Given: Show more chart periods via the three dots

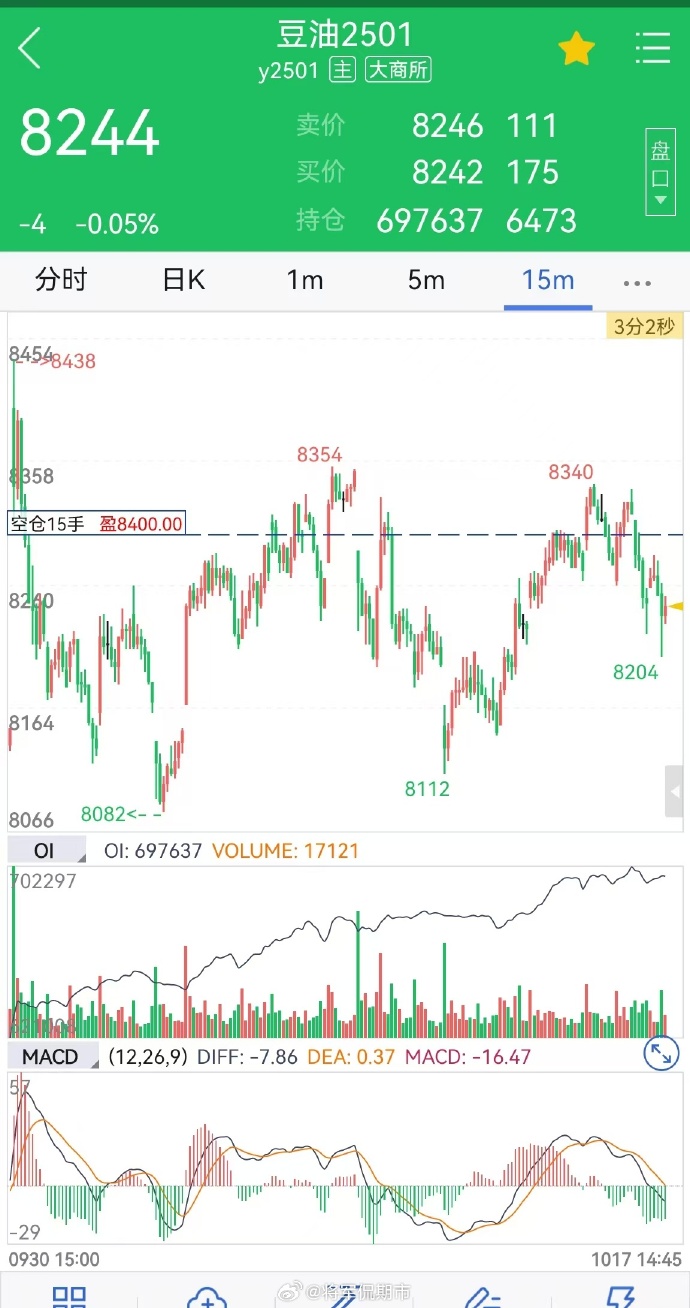Looking at the screenshot, I should click(637, 283).
